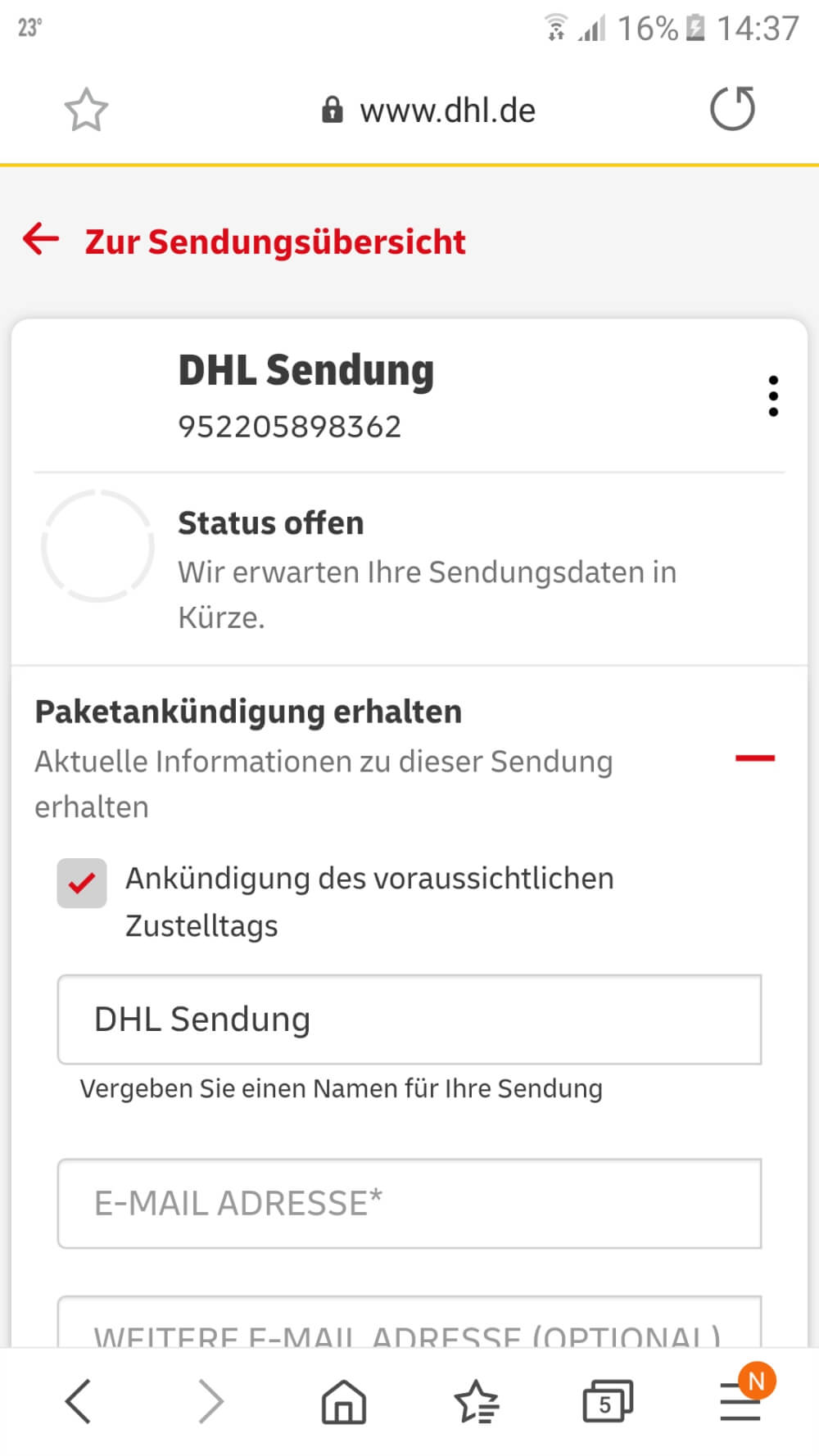Edit the DHL Sendung name field

pos(409,1020)
